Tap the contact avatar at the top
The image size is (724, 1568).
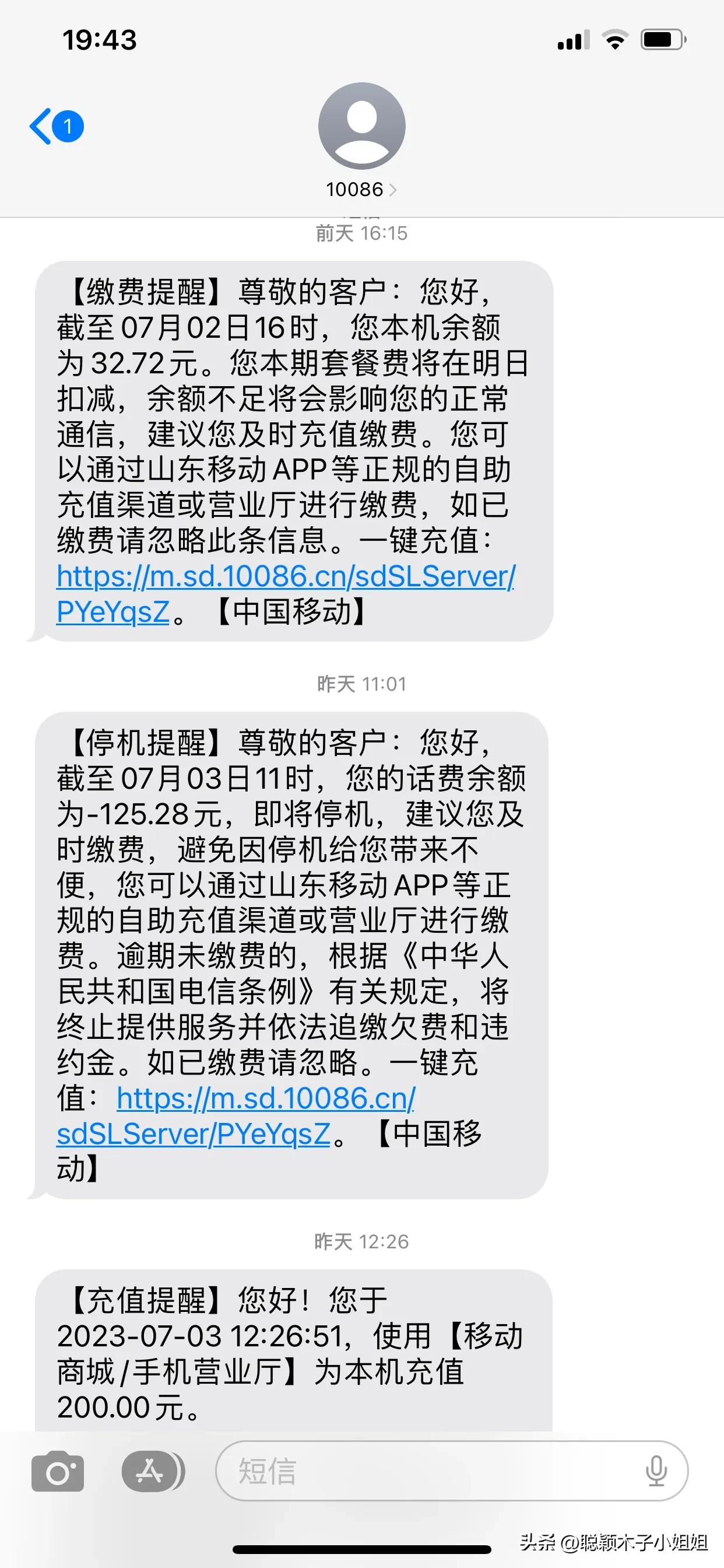point(361,126)
